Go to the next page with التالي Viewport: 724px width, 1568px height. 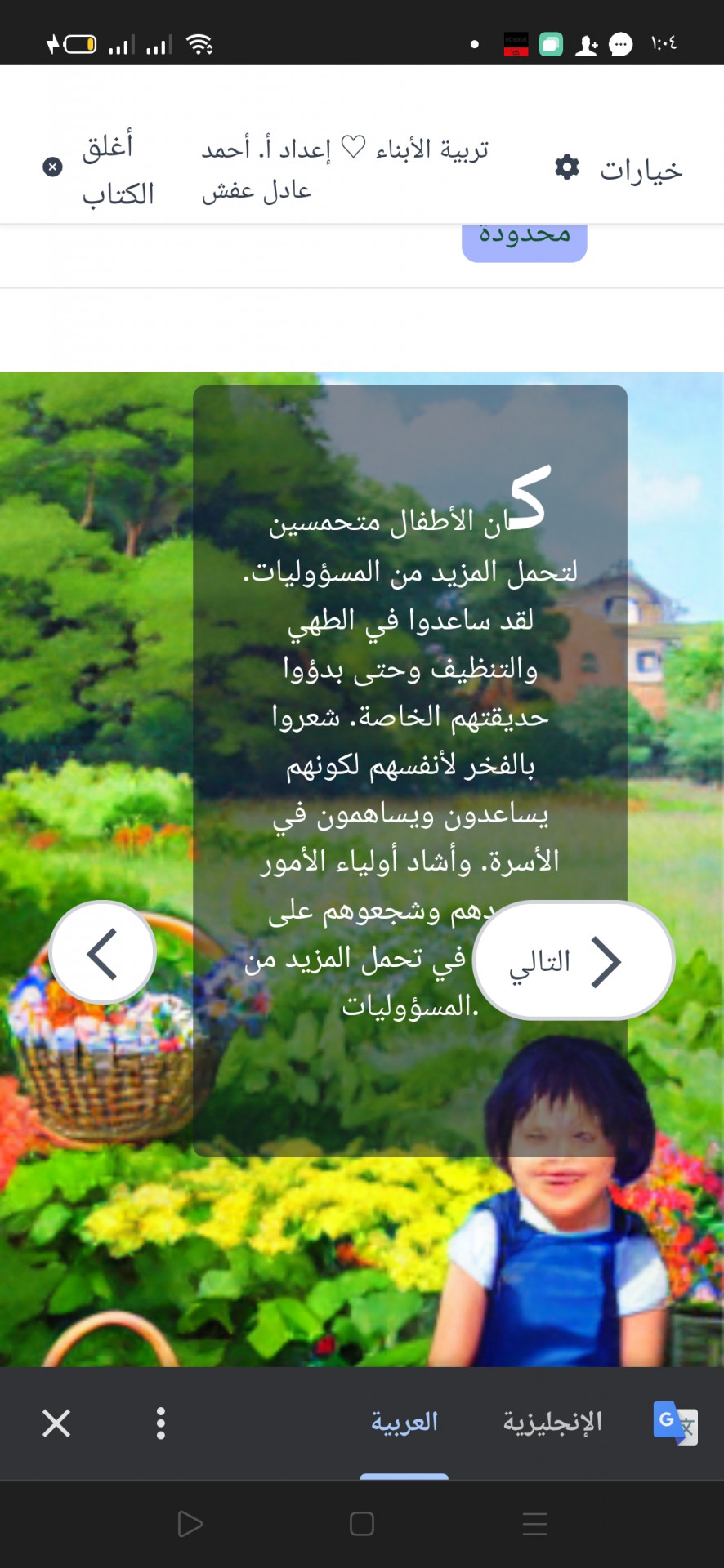(x=573, y=961)
